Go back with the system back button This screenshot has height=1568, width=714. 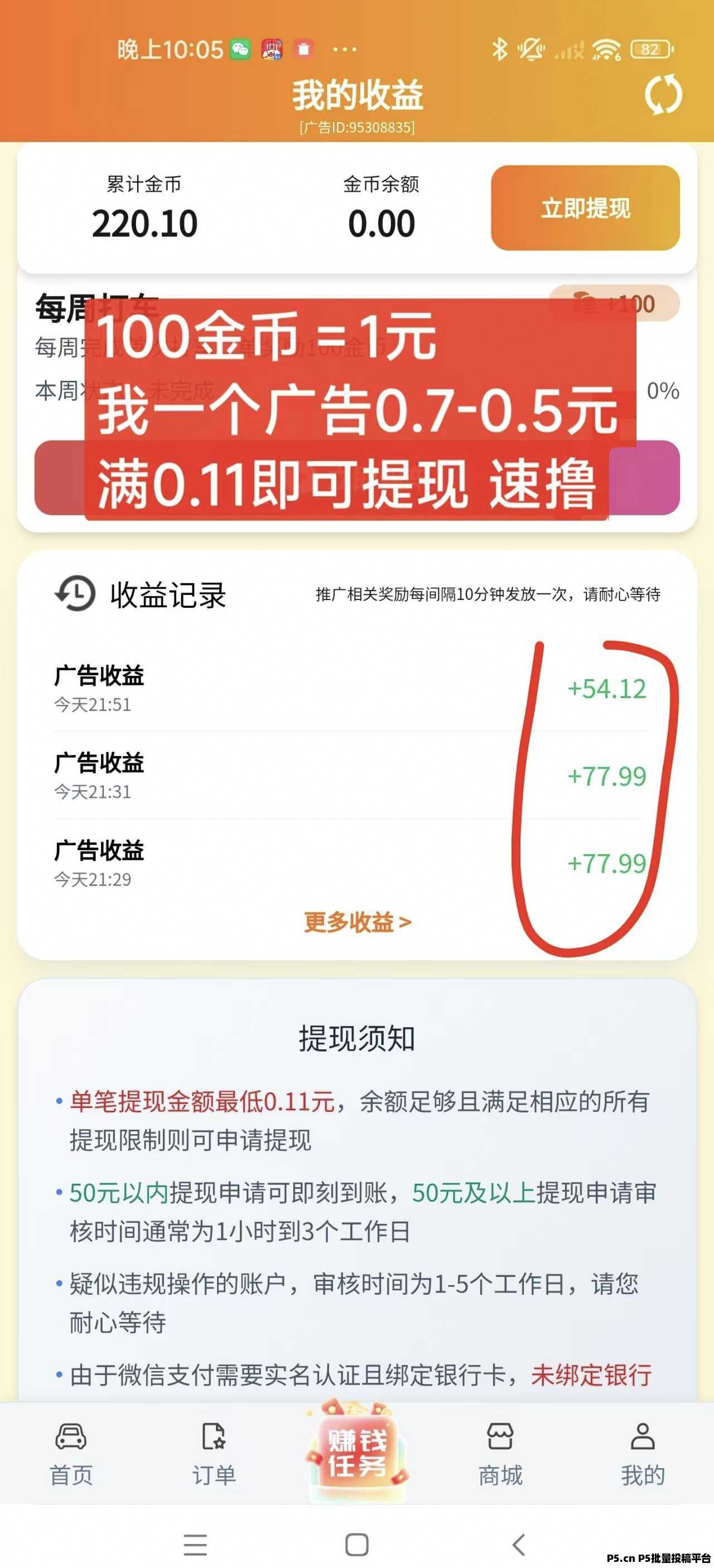pyautogui.click(x=519, y=1543)
